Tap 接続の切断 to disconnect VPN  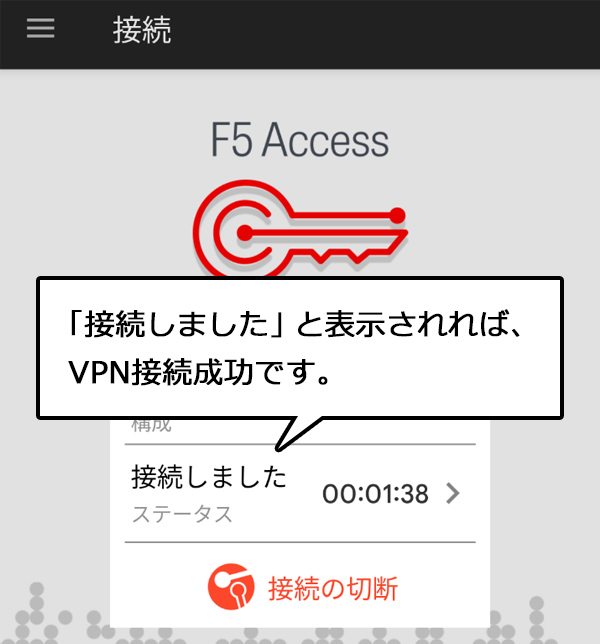[x=302, y=588]
